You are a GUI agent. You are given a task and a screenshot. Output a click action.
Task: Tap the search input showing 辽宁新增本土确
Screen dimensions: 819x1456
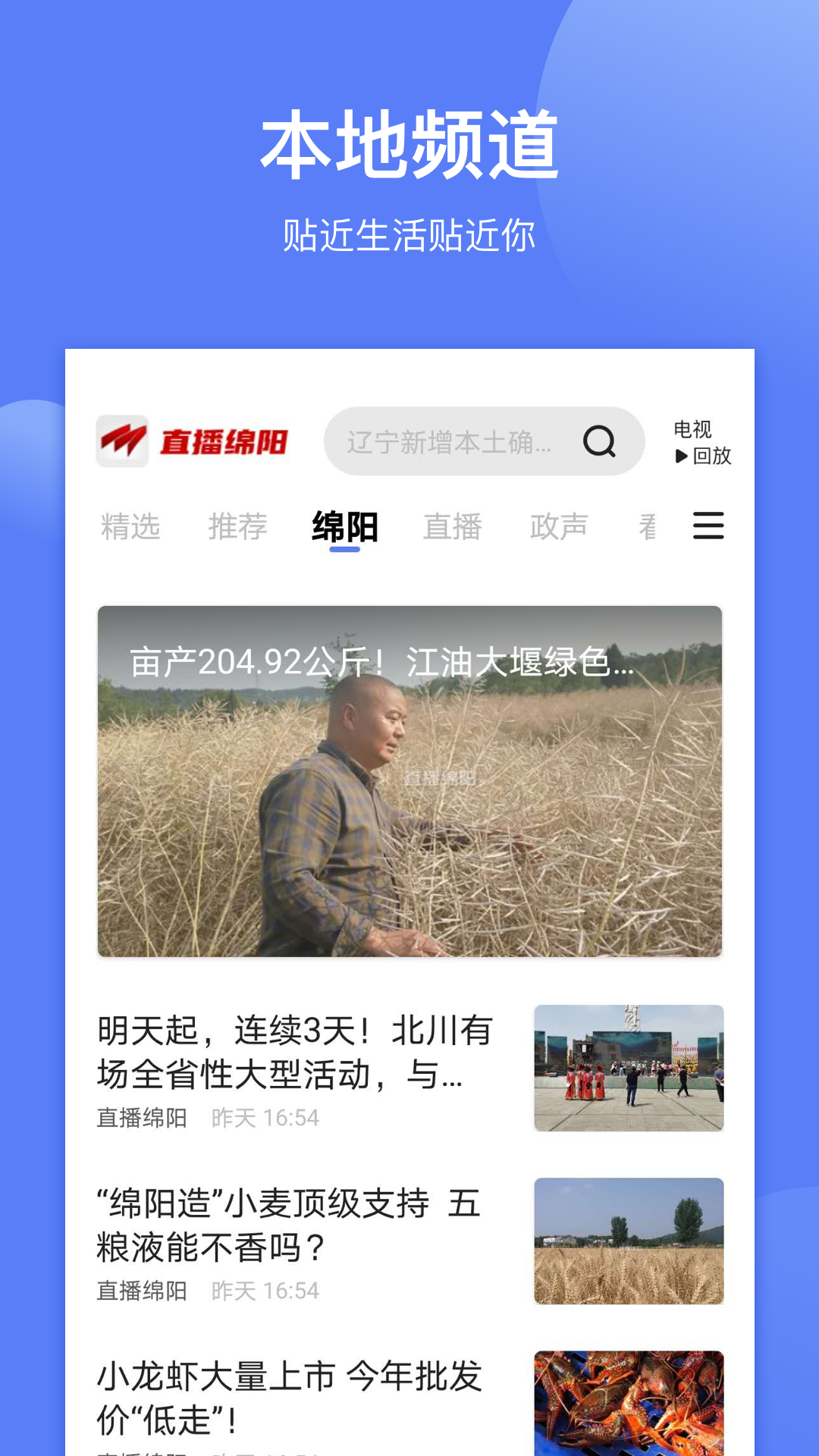pos(455,441)
